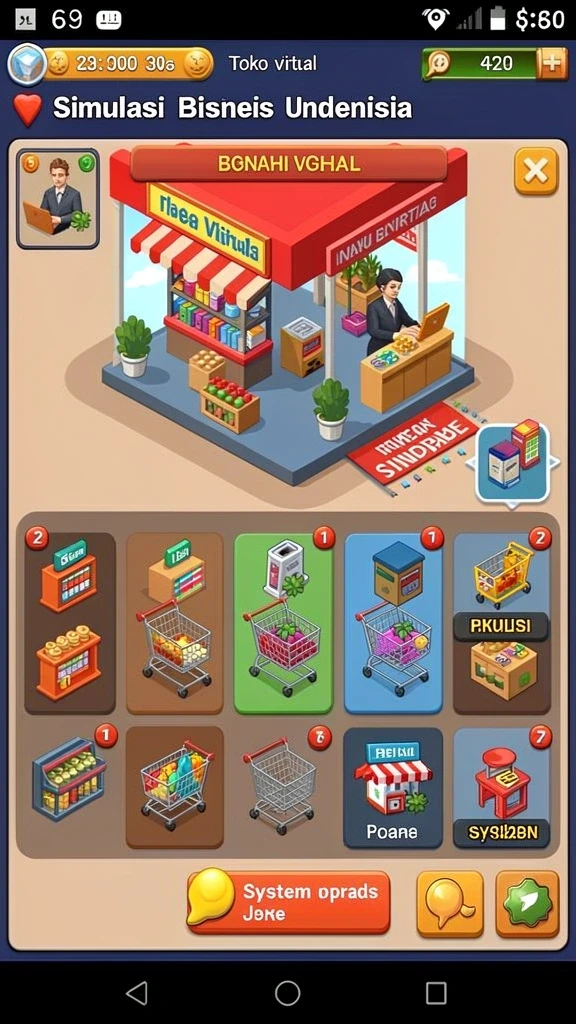Open the Poane shop tile
This screenshot has height=1024, width=576.
pos(392,788)
